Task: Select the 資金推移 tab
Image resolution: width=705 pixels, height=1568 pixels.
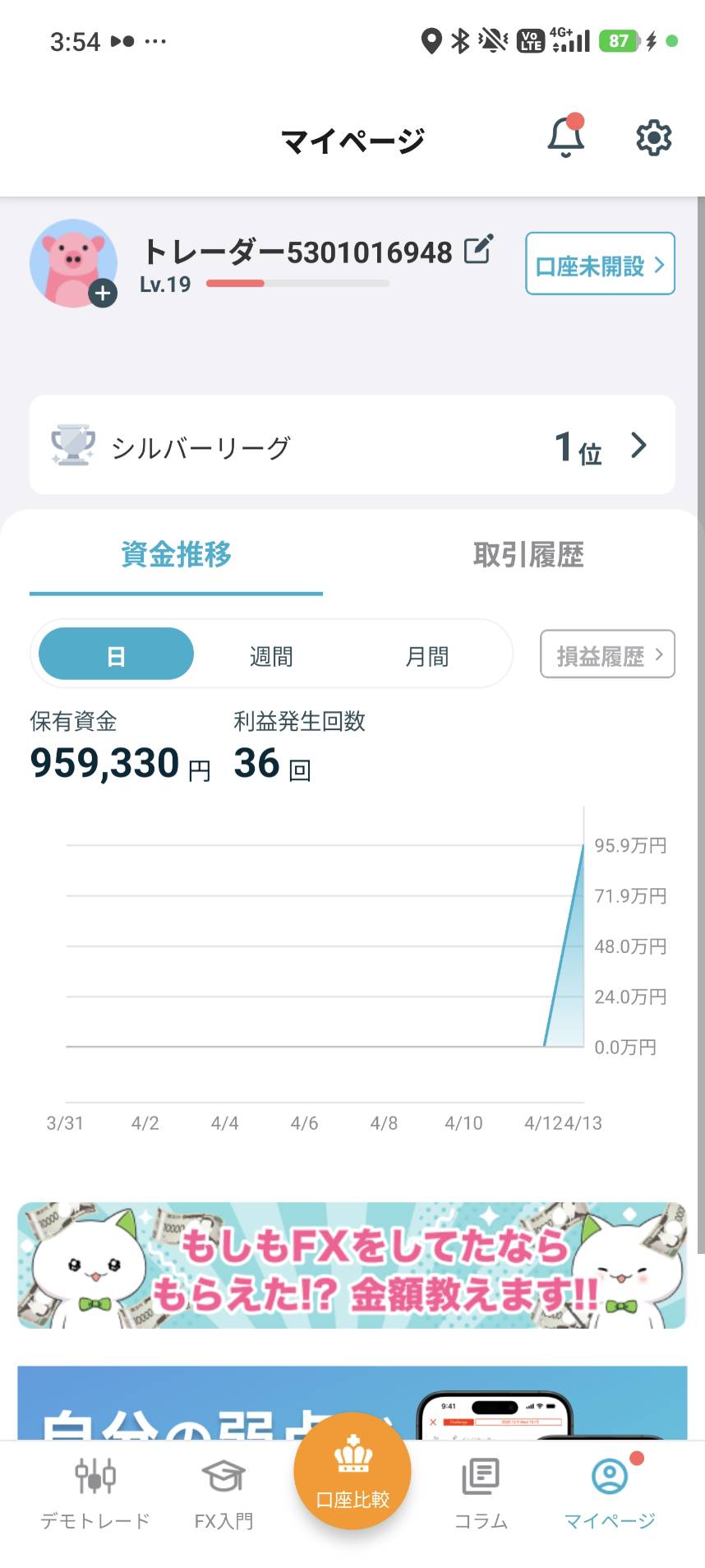Action: click(x=176, y=555)
